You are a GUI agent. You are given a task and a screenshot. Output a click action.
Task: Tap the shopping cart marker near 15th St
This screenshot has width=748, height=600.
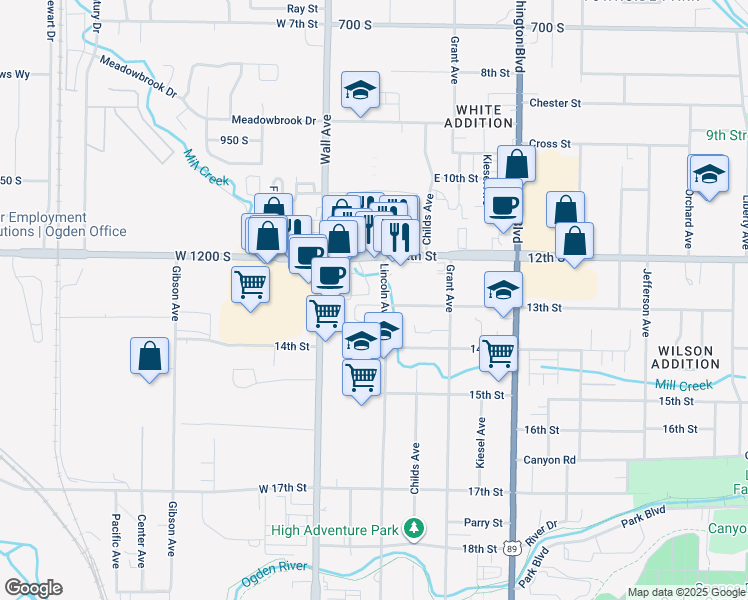tap(361, 378)
